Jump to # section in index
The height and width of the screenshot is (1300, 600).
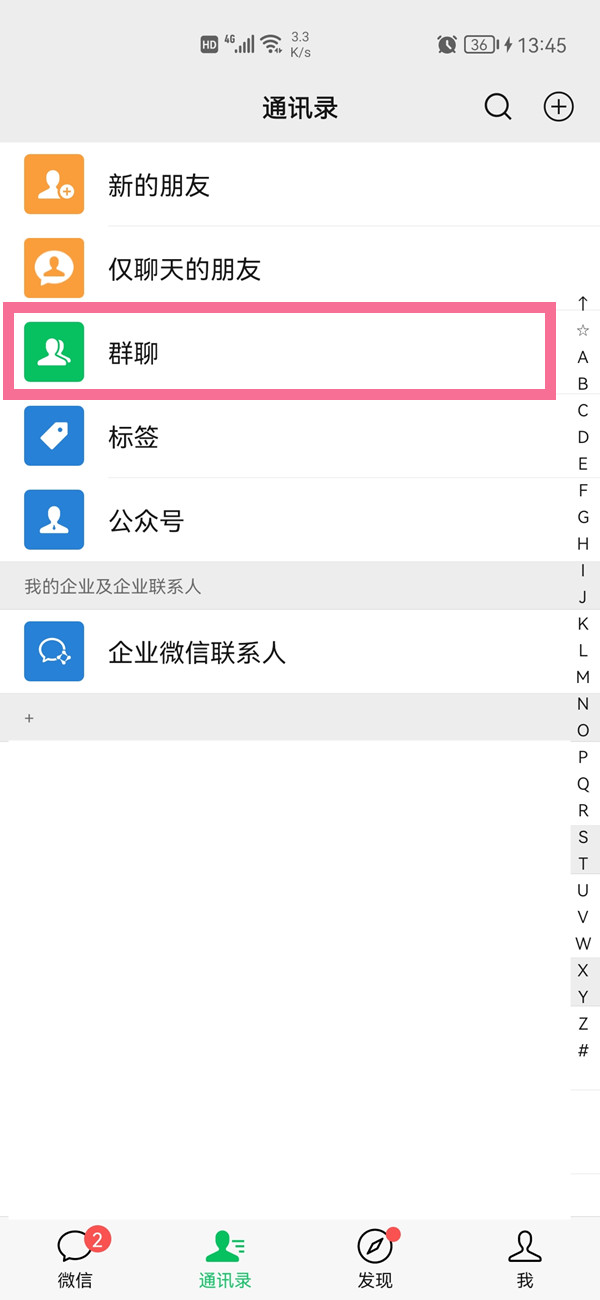coord(583,1050)
